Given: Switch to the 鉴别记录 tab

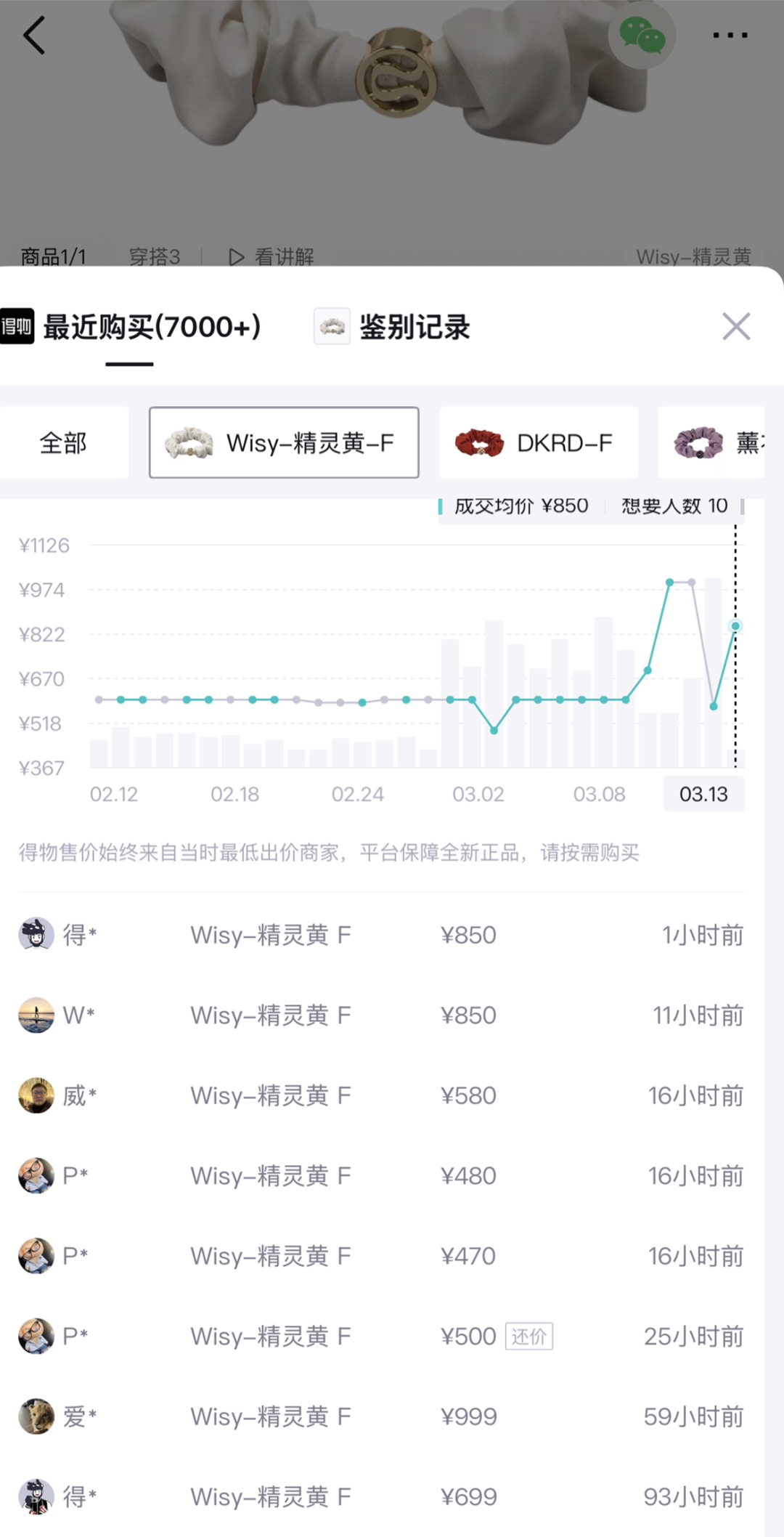Looking at the screenshot, I should pos(415,327).
